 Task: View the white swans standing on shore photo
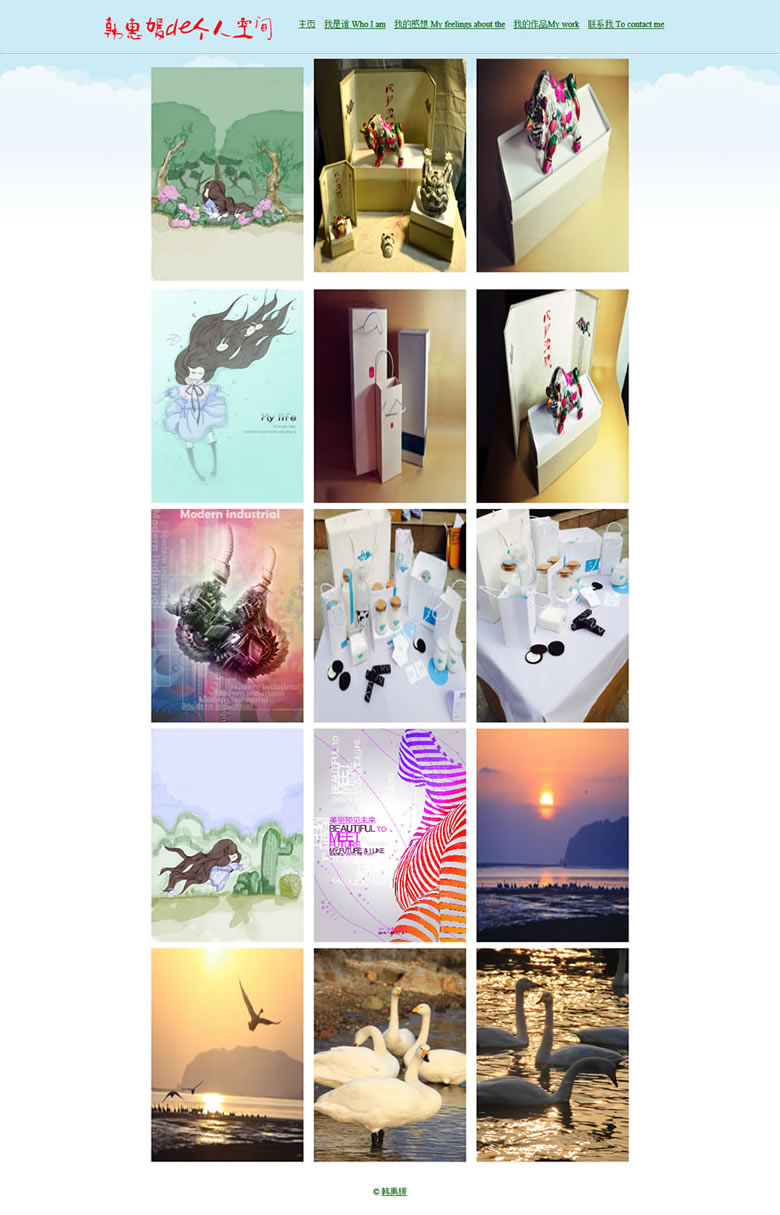389,1054
